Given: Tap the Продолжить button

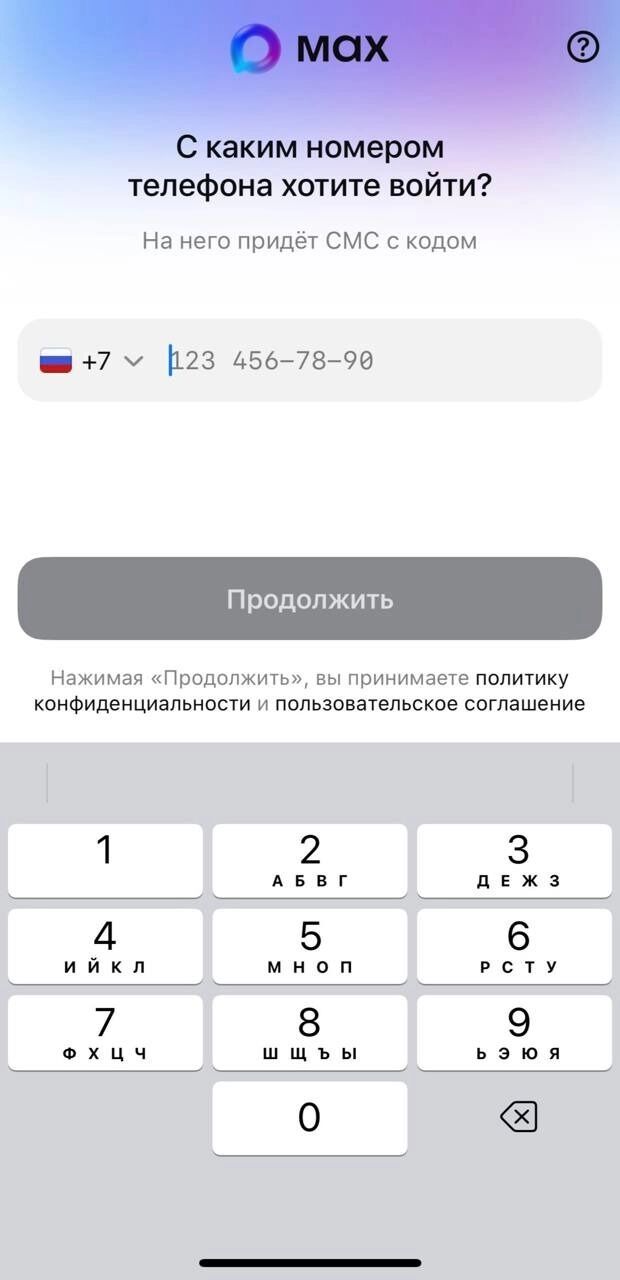Looking at the screenshot, I should [x=310, y=599].
